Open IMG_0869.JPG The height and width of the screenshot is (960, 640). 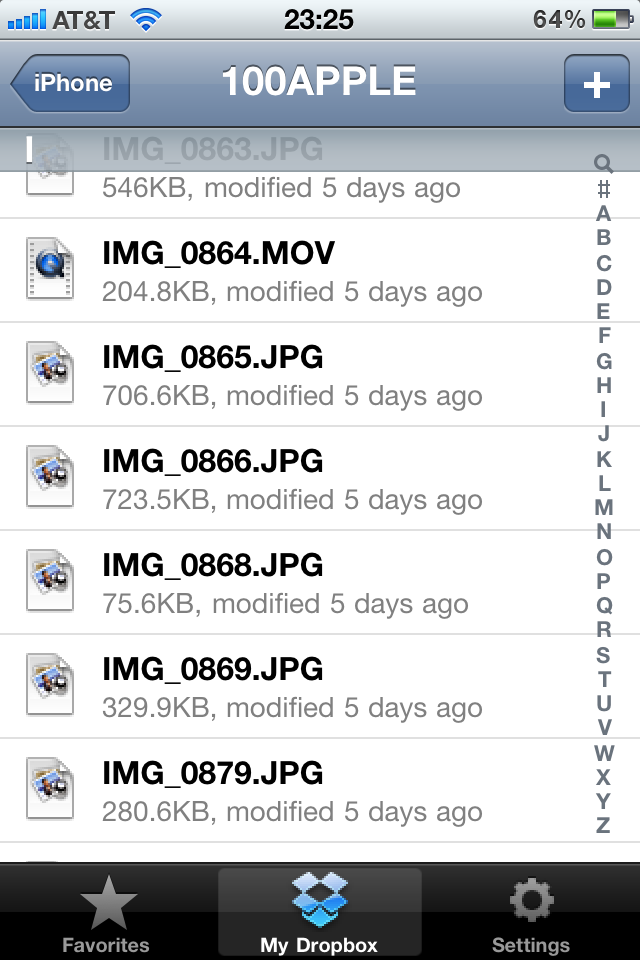point(290,686)
